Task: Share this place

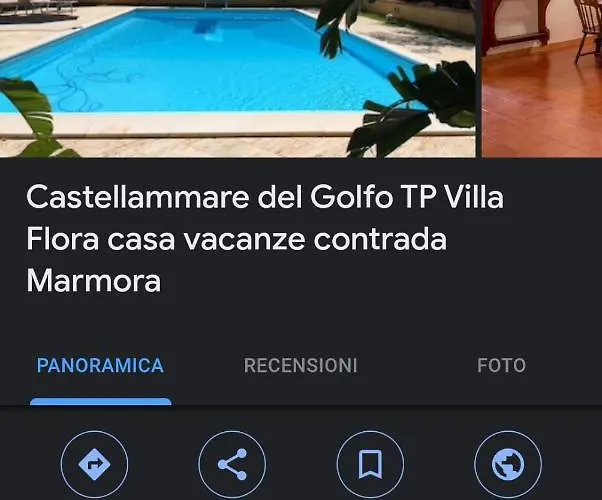Action: (x=232, y=464)
